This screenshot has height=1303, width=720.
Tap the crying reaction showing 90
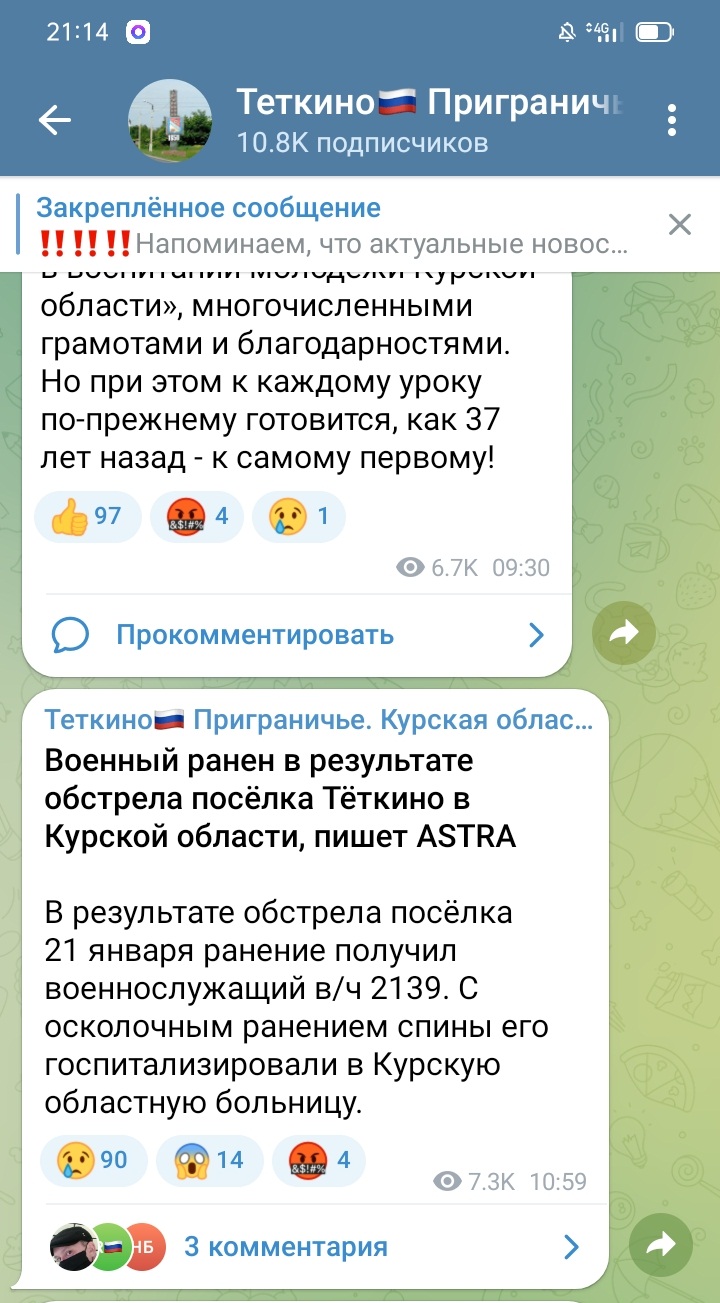click(x=94, y=1160)
